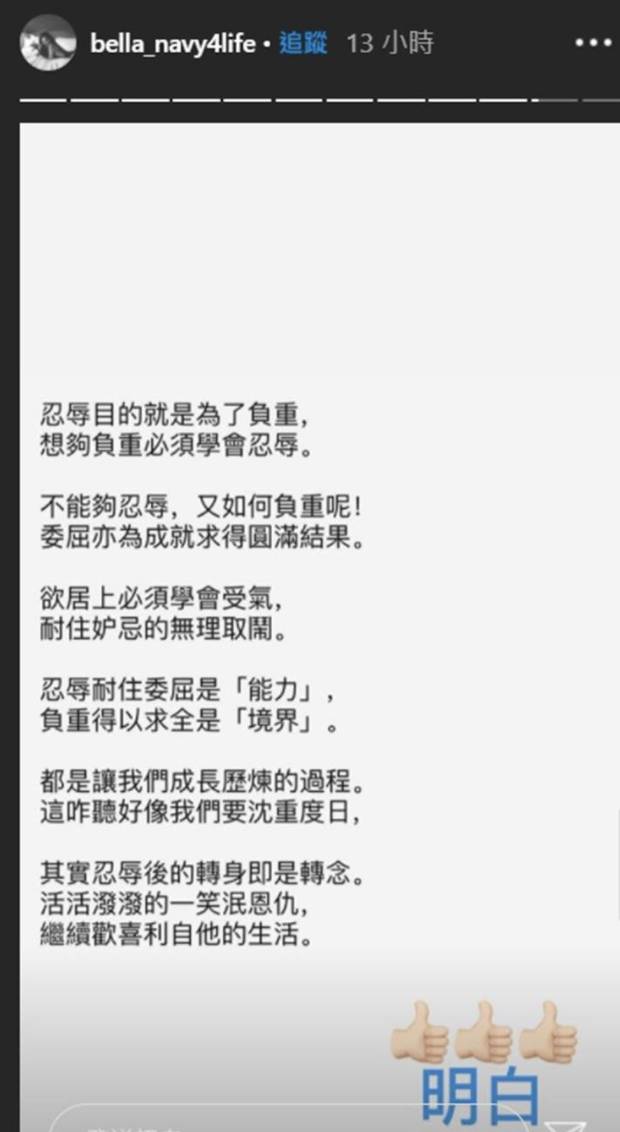
Task: Open the bella_navy4life username
Action: pyautogui.click(x=173, y=44)
